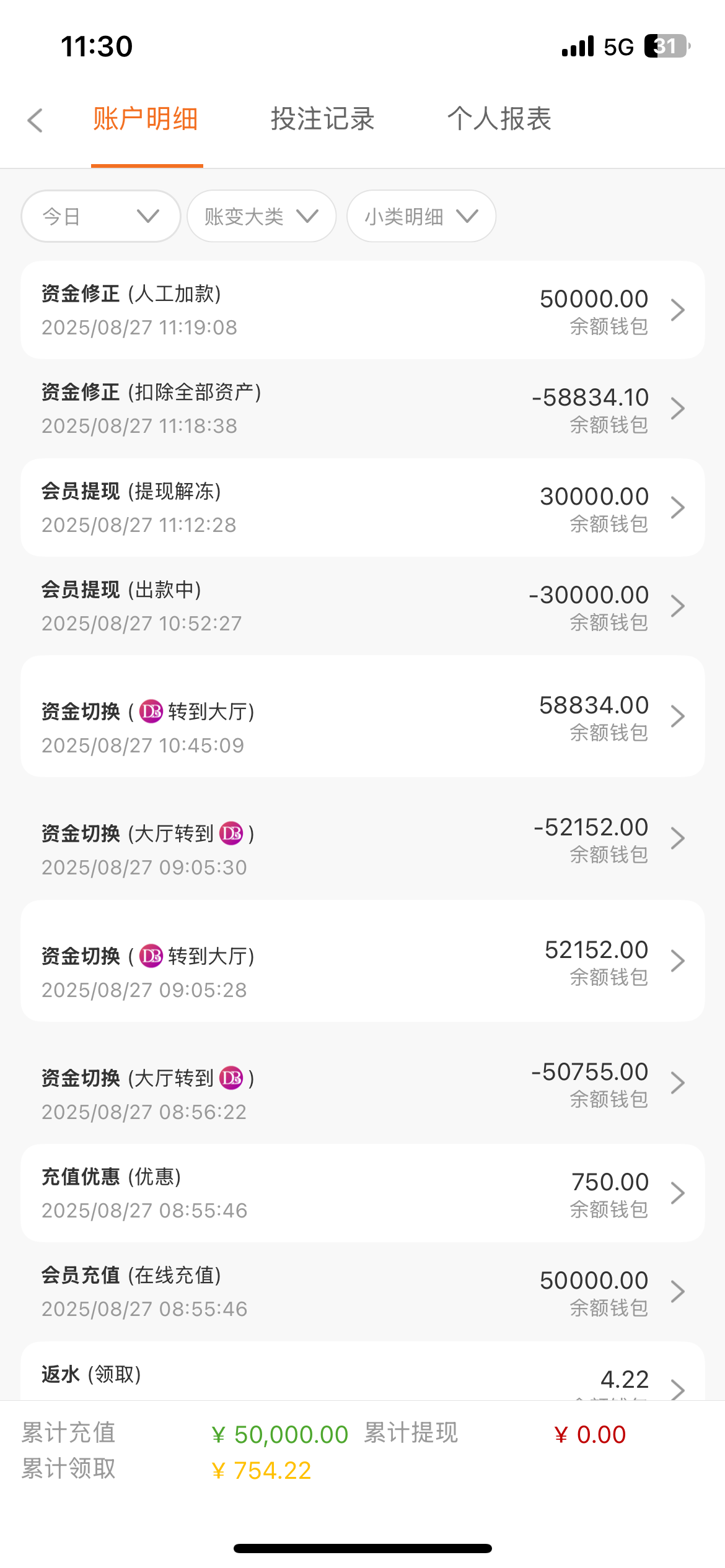Open the 52152.00 转到大厅 transfer record

362,961
